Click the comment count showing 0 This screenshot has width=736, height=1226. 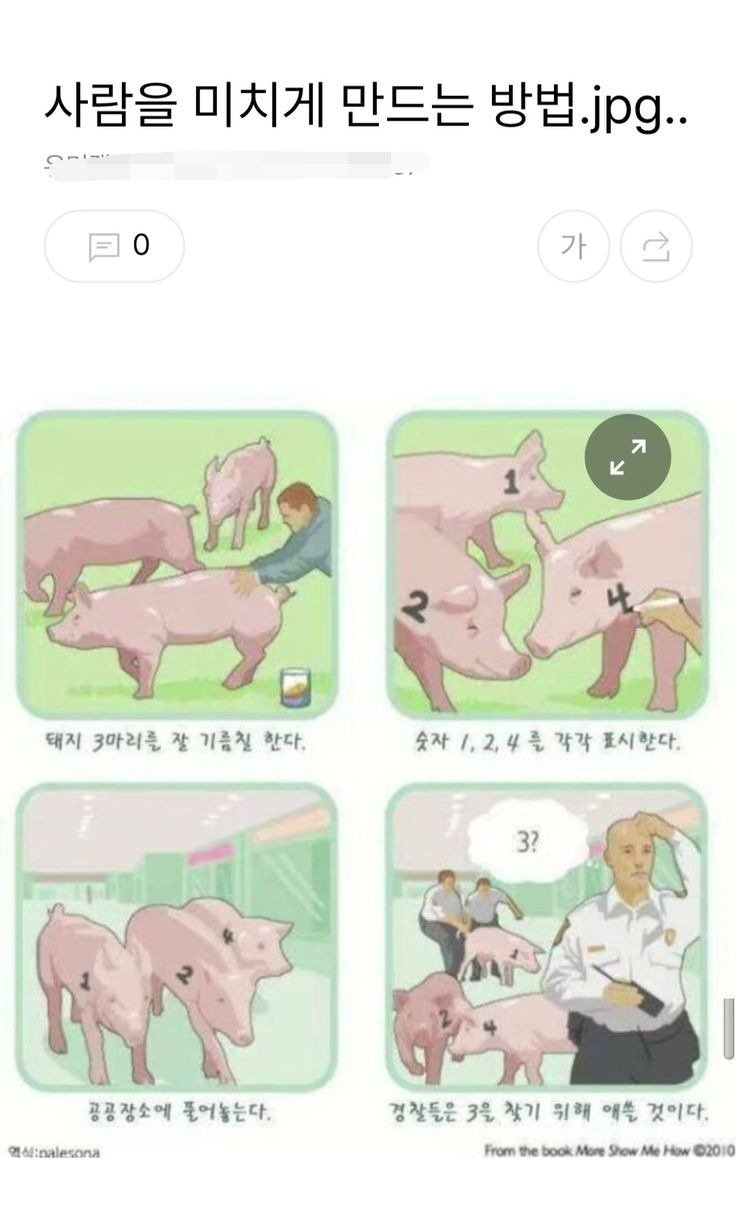pyautogui.click(x=140, y=245)
